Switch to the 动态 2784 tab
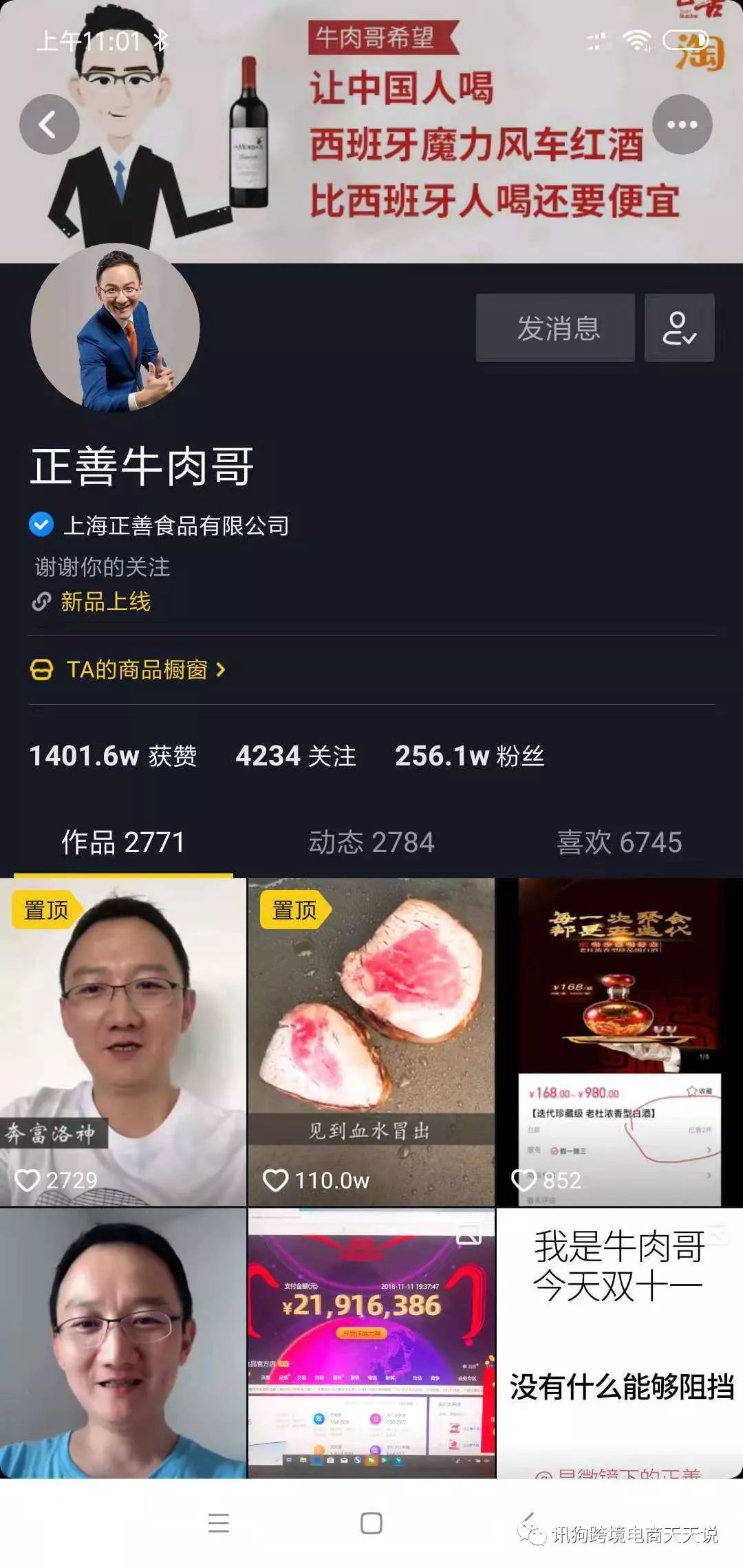This screenshot has width=743, height=1568. 371,842
